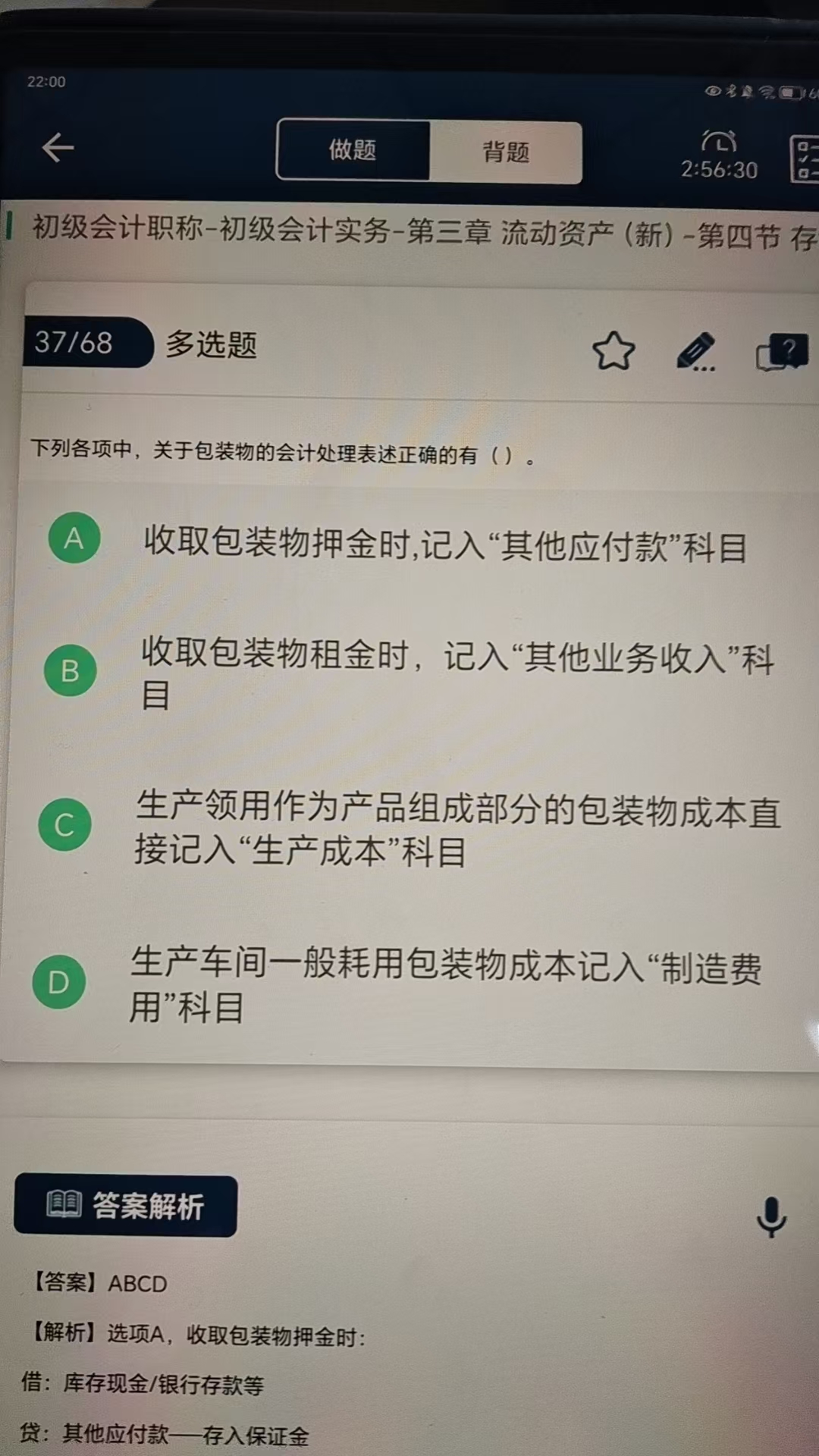Tap the microphone icon
Screen dimensions: 819x1456
771,1217
